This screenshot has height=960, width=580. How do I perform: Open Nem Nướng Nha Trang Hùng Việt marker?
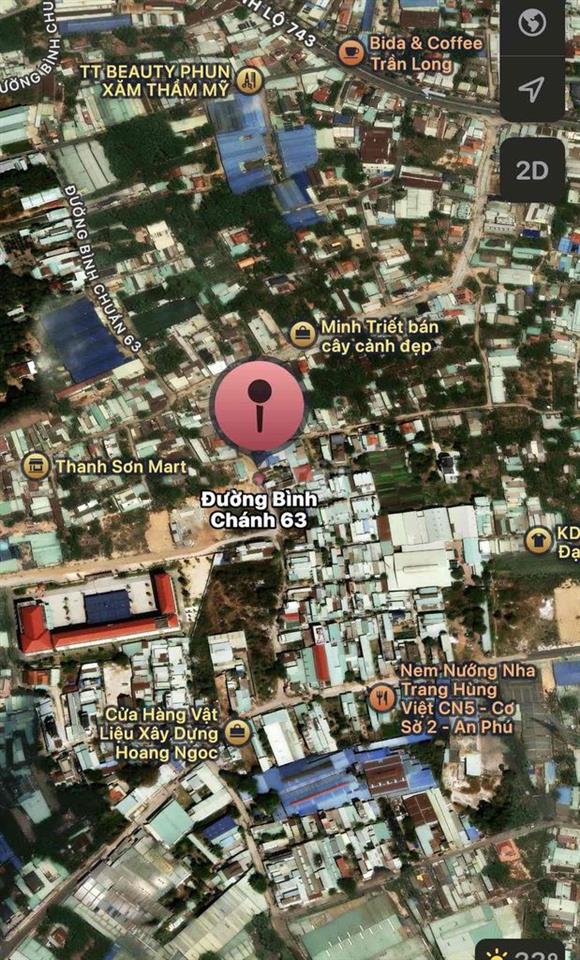382,699
